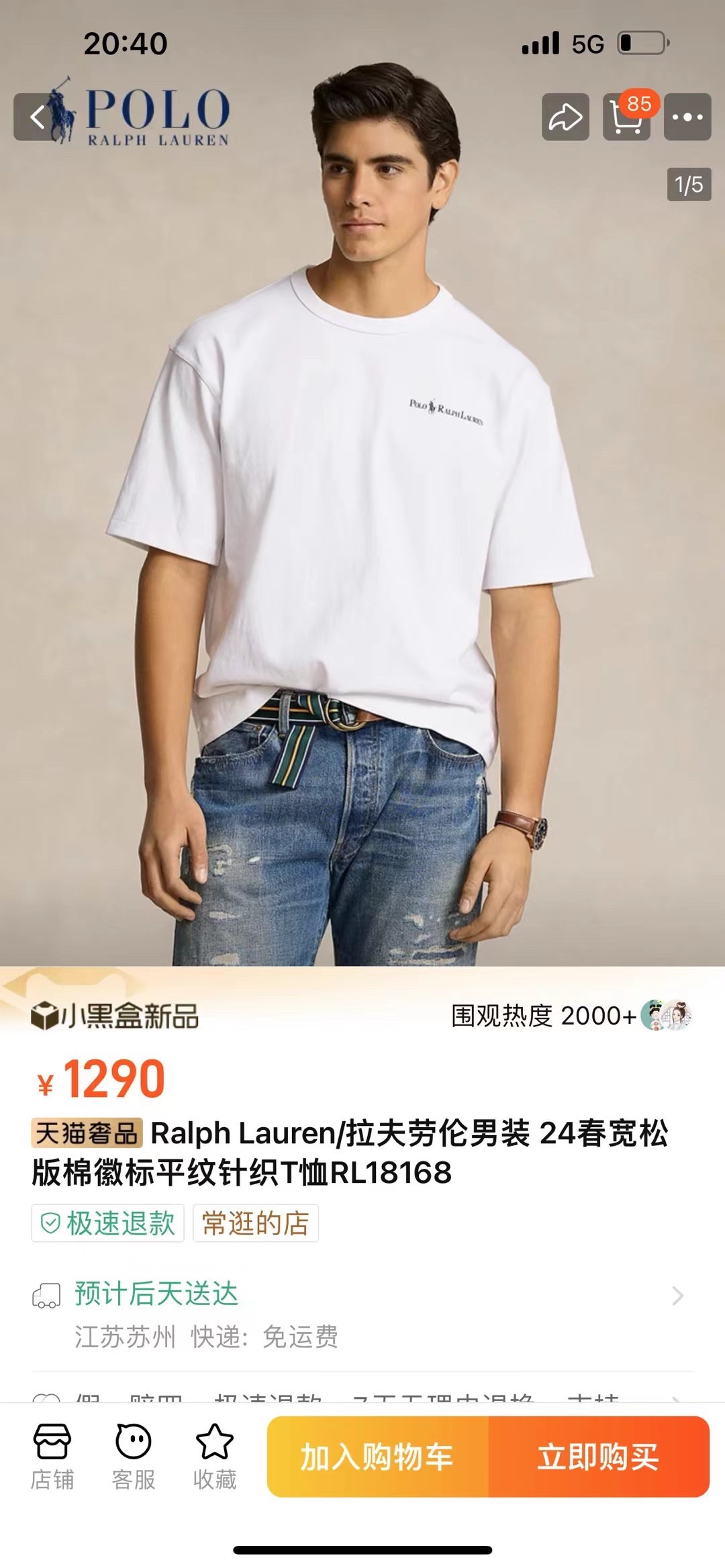The width and height of the screenshot is (725, 1568).
Task: Go back using the top-left arrow
Action: click(x=38, y=117)
